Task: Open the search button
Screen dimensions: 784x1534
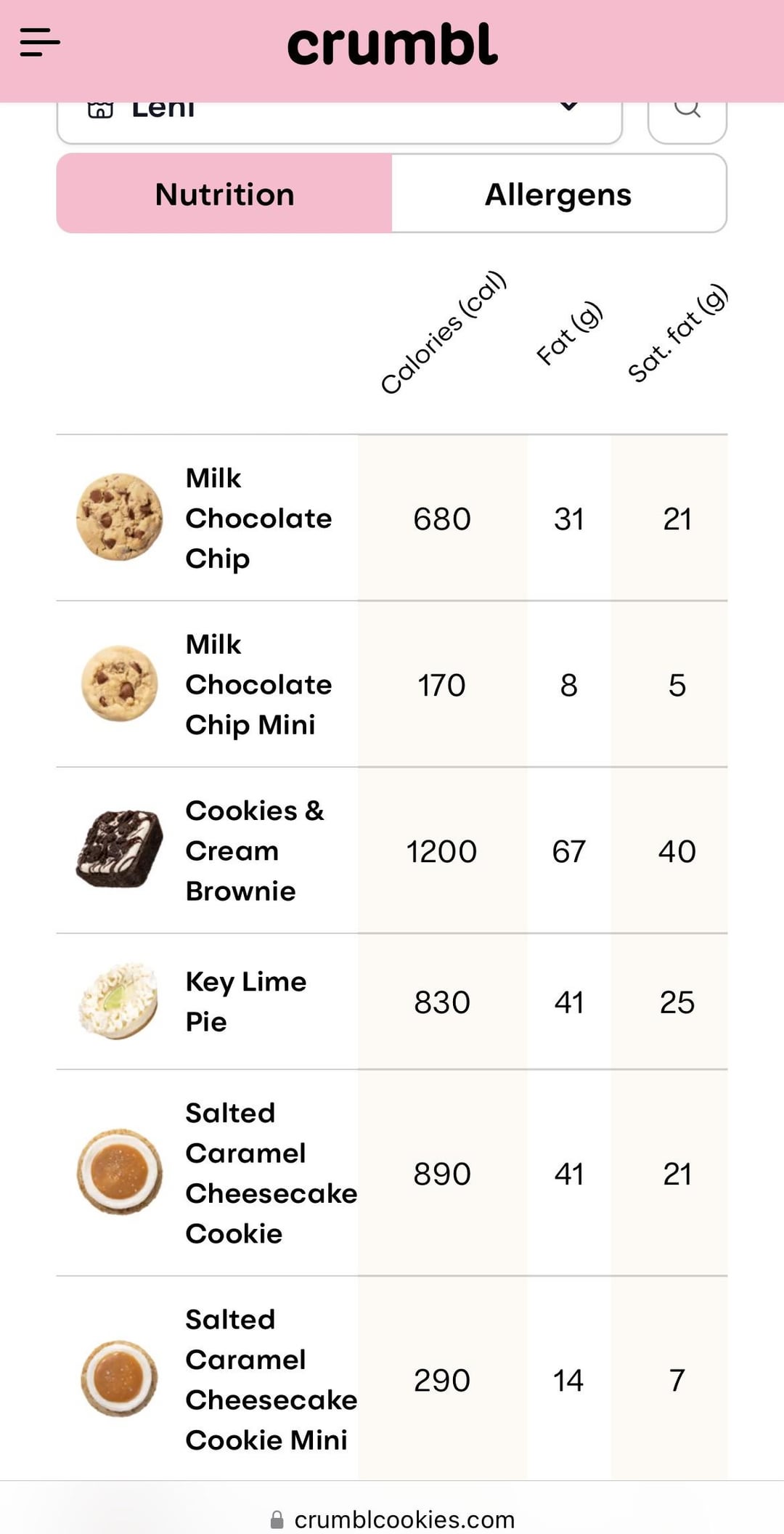Action: (x=687, y=122)
